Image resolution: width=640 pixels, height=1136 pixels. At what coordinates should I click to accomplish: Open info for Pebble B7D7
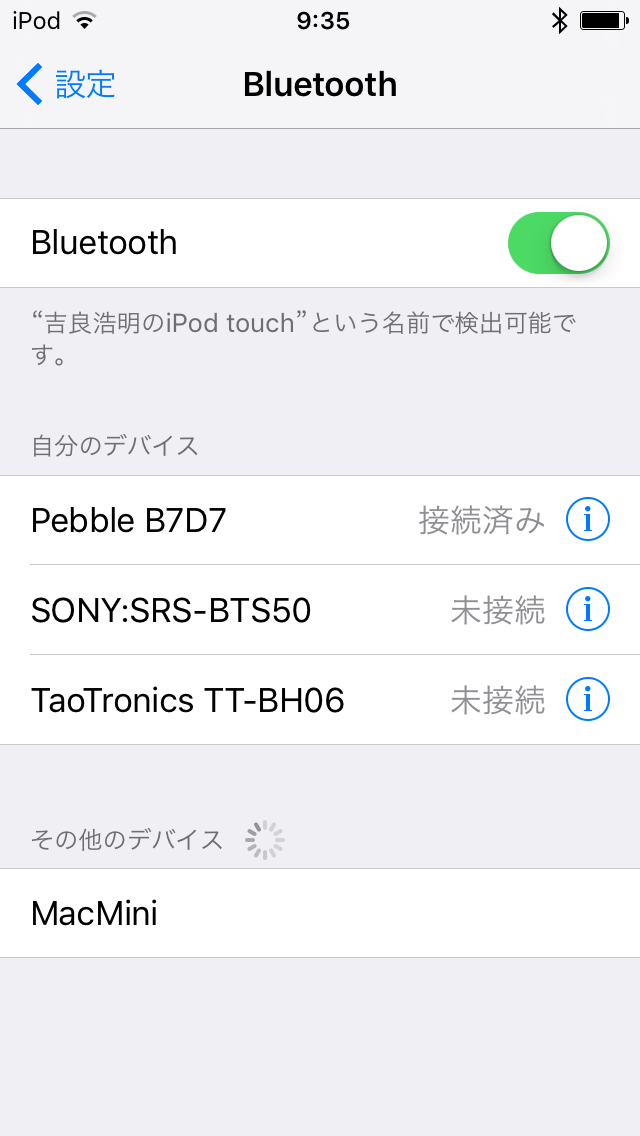pyautogui.click(x=587, y=519)
